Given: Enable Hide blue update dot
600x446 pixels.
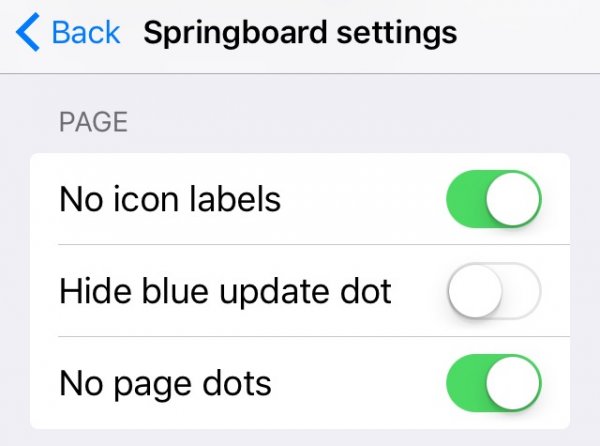Looking at the screenshot, I should pyautogui.click(x=493, y=291).
